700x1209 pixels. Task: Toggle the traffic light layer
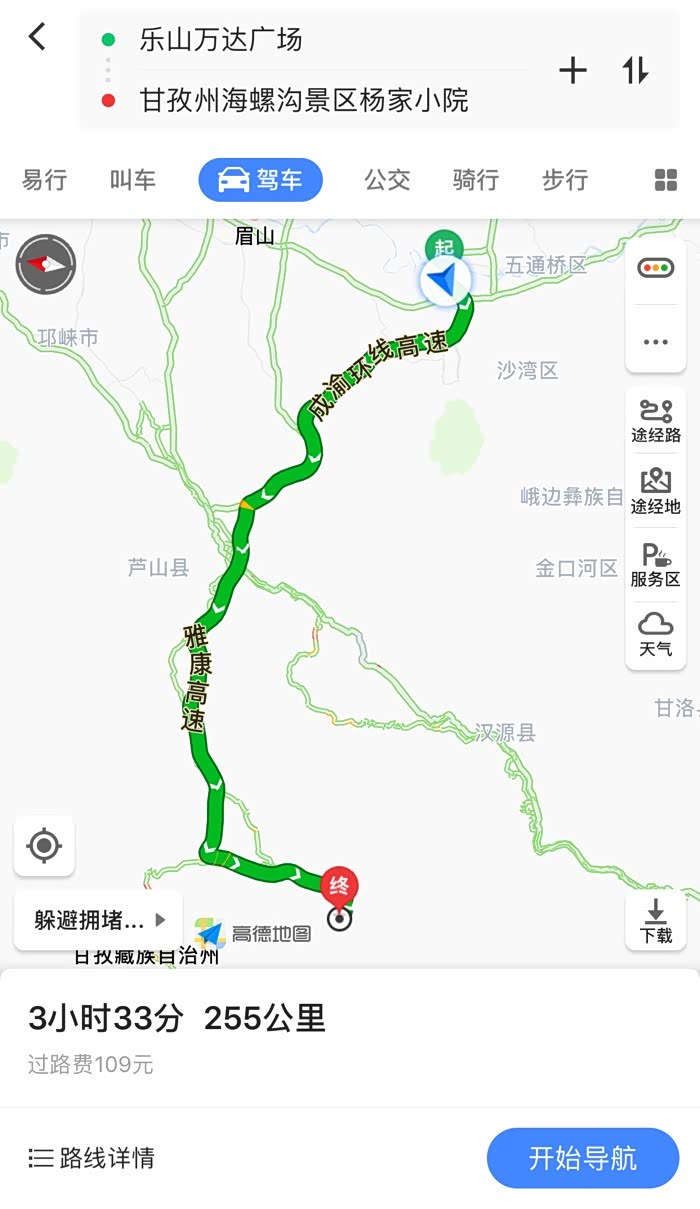pos(656,268)
